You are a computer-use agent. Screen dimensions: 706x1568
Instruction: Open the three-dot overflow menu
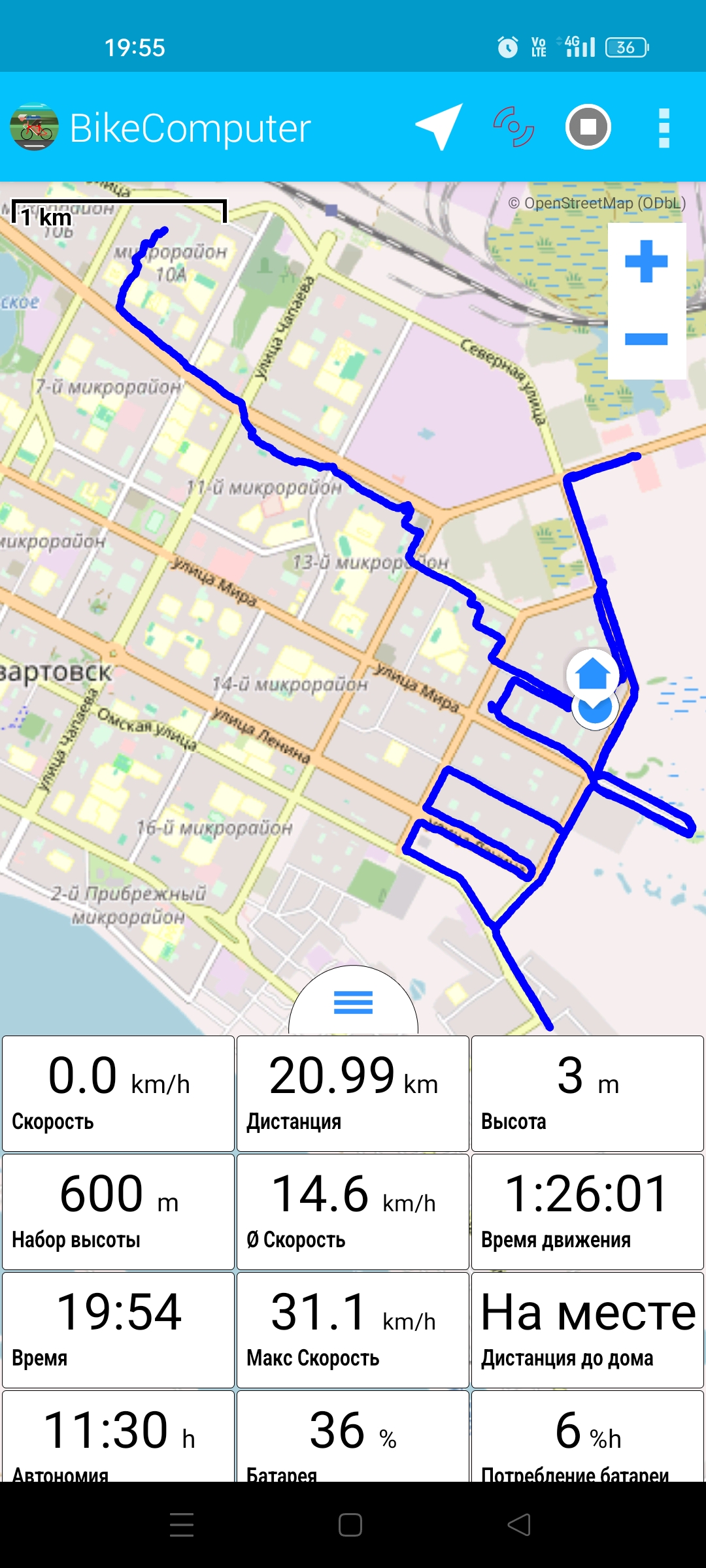click(664, 127)
